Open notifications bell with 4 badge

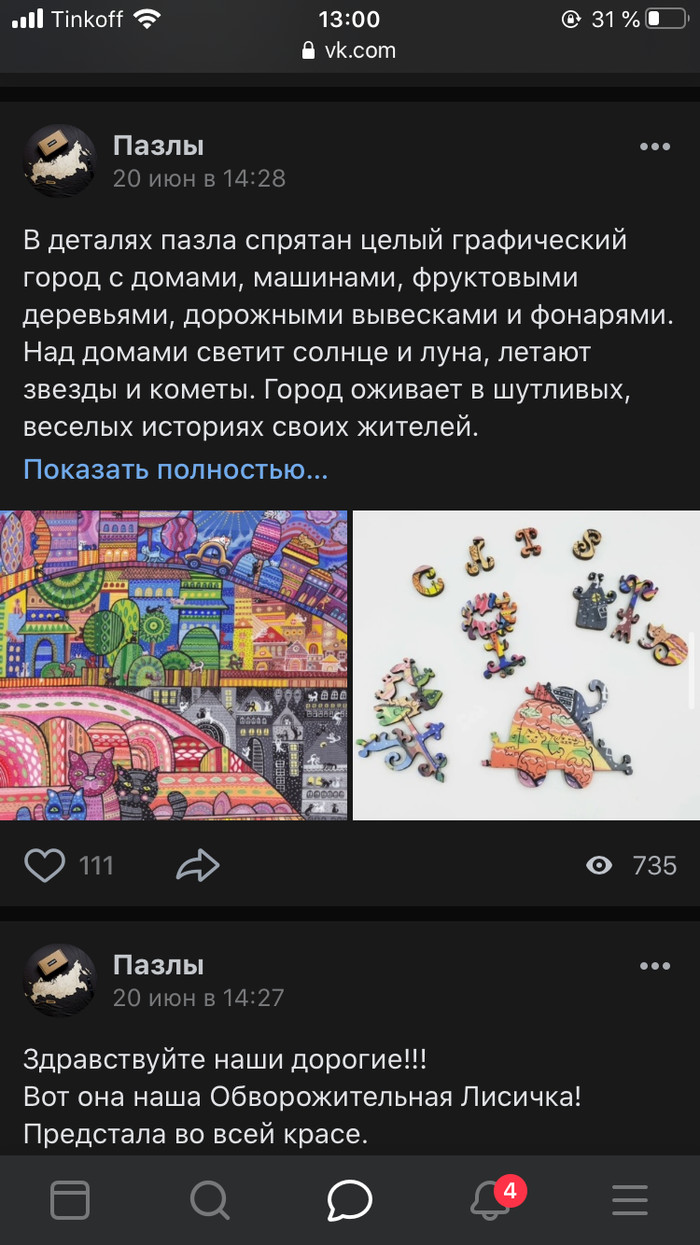tap(490, 1200)
